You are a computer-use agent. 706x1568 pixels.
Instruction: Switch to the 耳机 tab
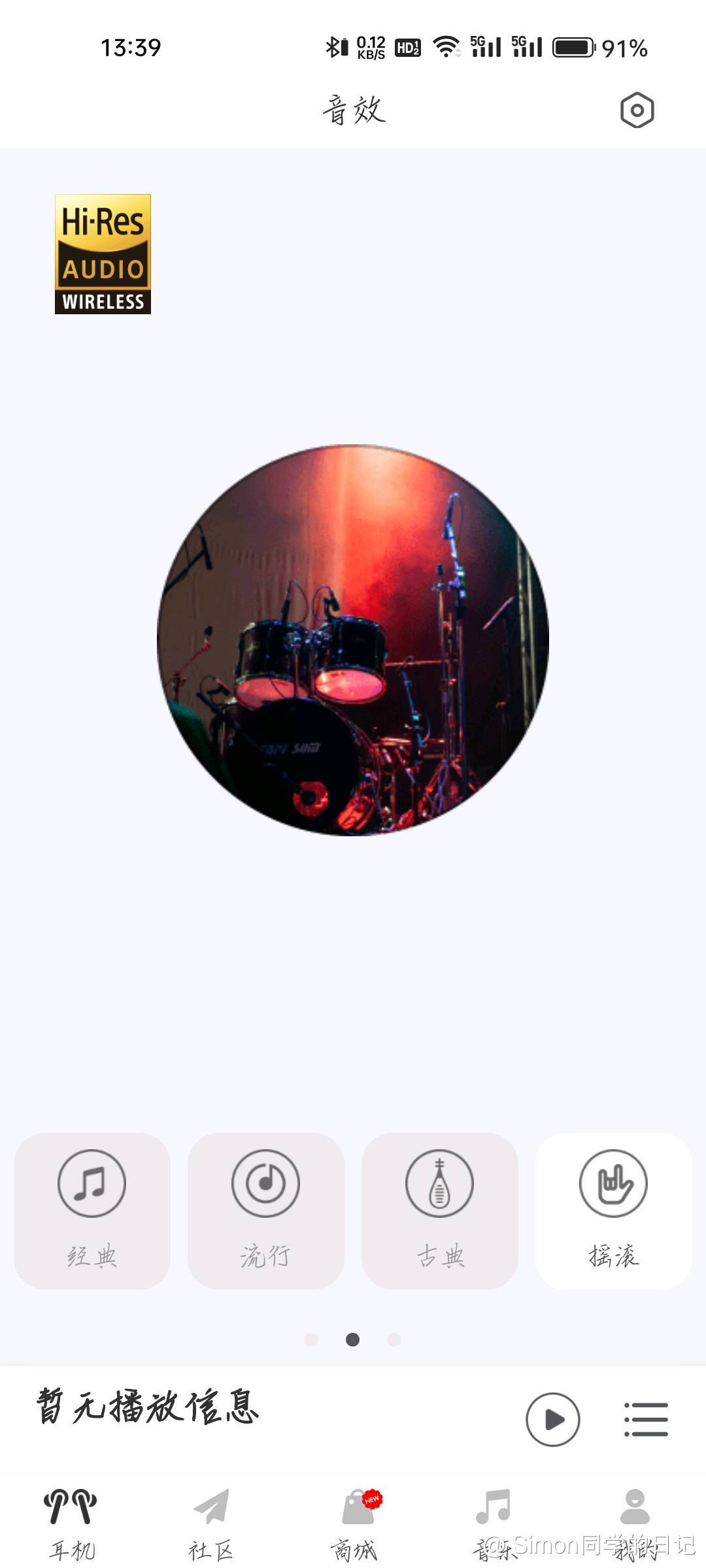pyautogui.click(x=71, y=1522)
